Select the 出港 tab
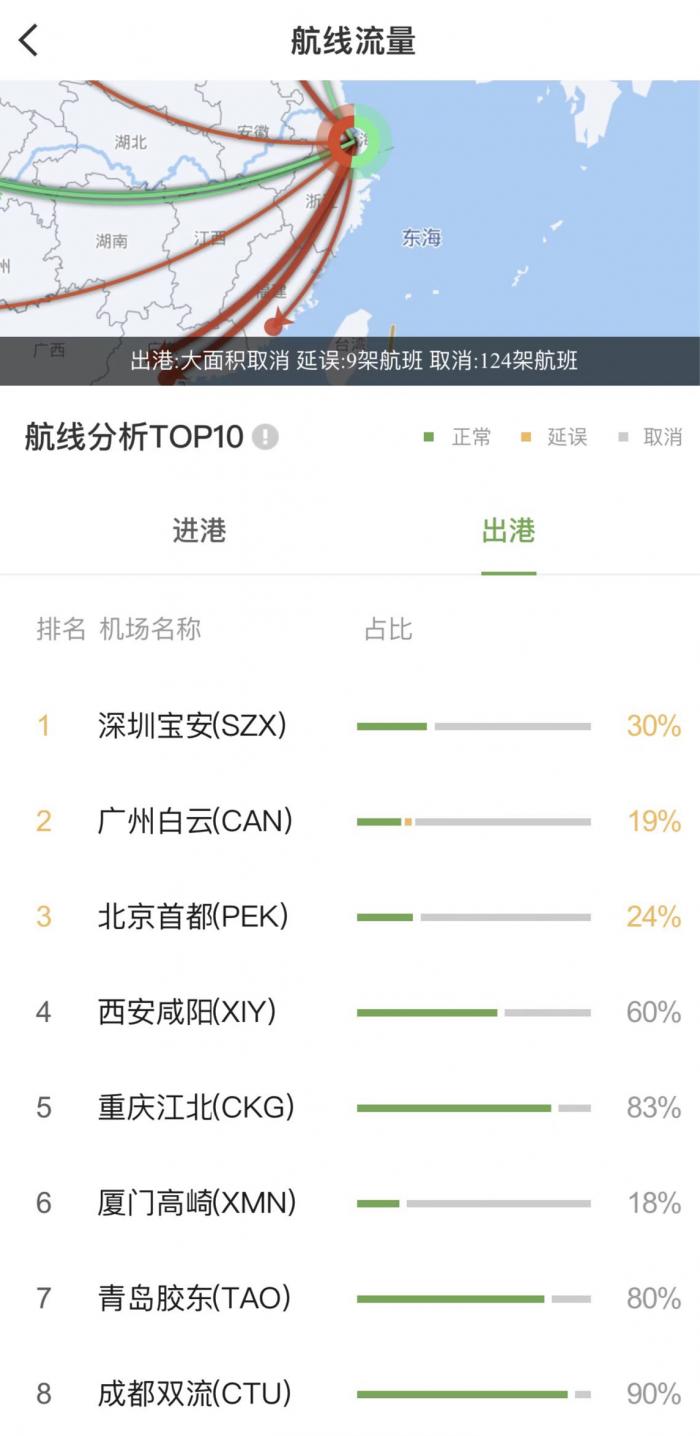This screenshot has width=700, height=1436. pos(508,530)
